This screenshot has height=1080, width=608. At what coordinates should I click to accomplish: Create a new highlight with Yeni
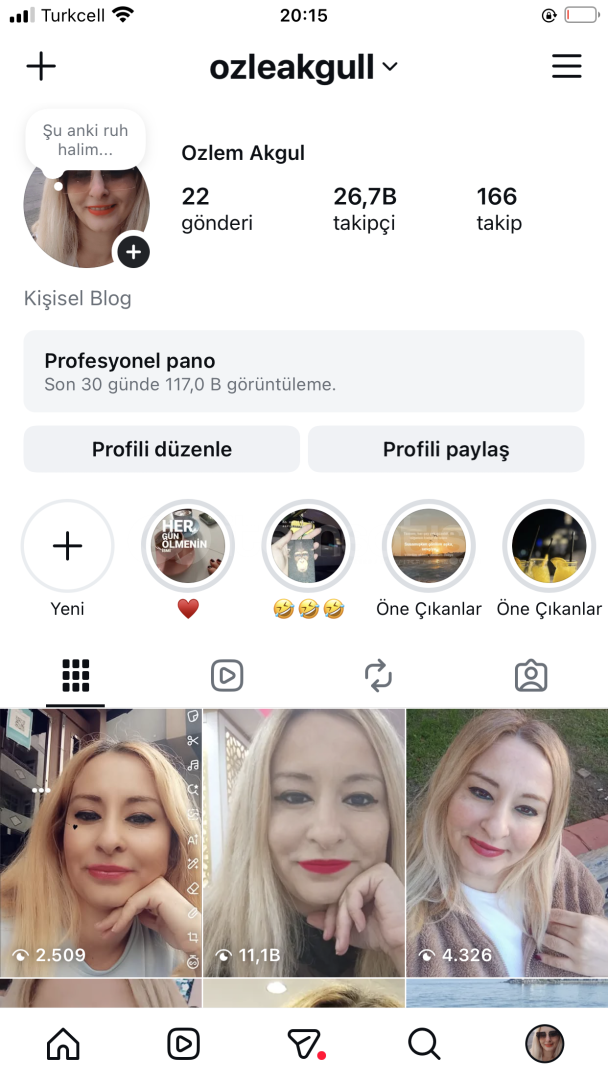[68, 547]
